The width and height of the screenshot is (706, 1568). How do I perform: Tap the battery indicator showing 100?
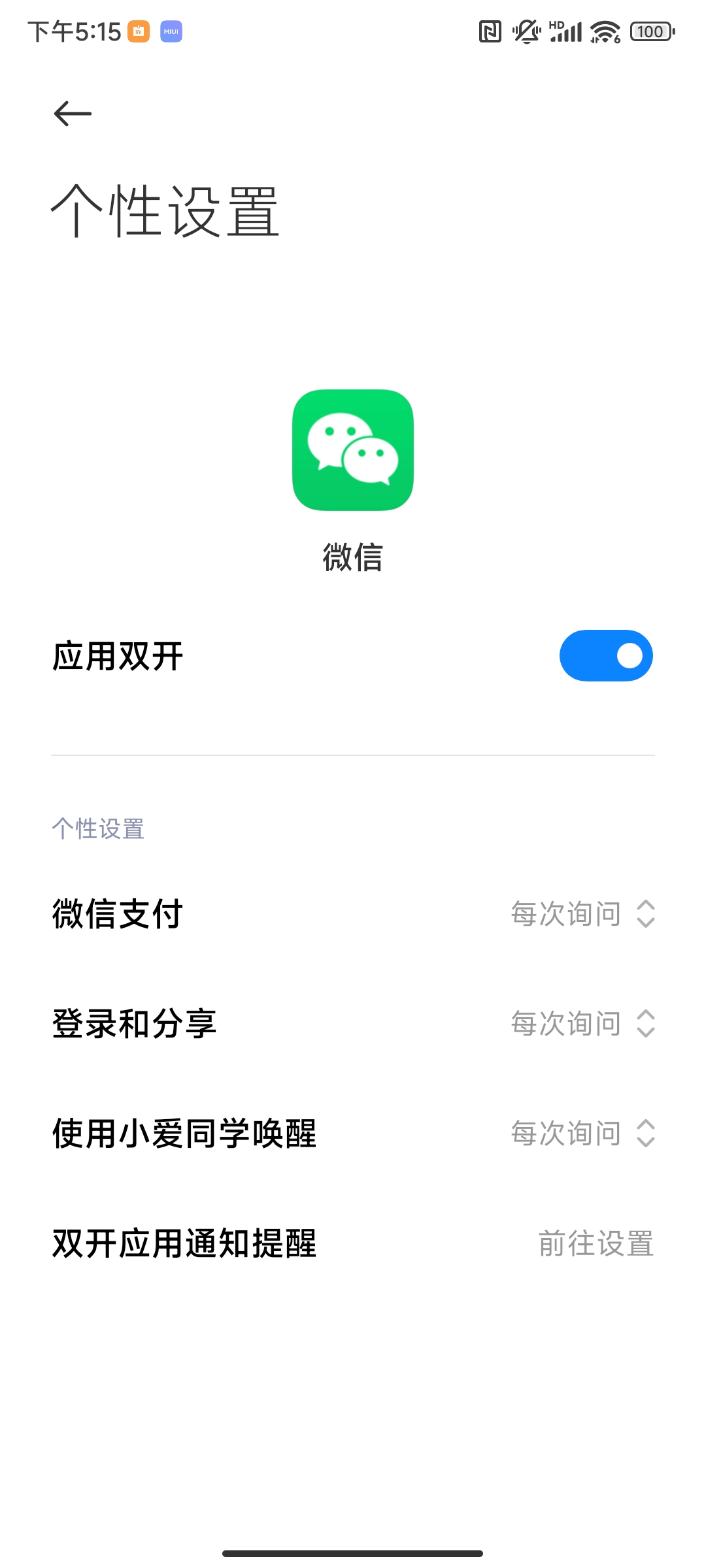point(651,31)
